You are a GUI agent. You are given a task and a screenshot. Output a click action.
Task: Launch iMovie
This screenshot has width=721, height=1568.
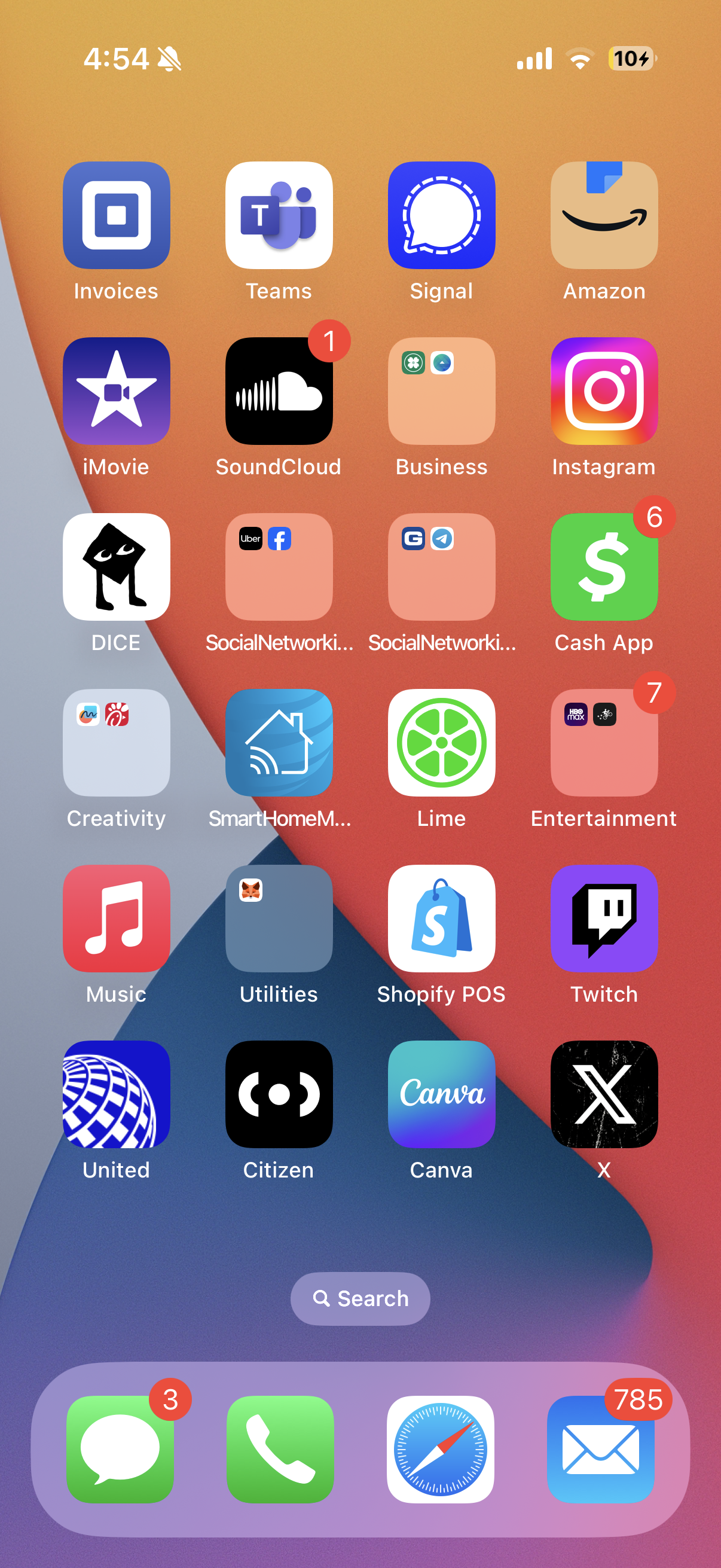pos(116,391)
